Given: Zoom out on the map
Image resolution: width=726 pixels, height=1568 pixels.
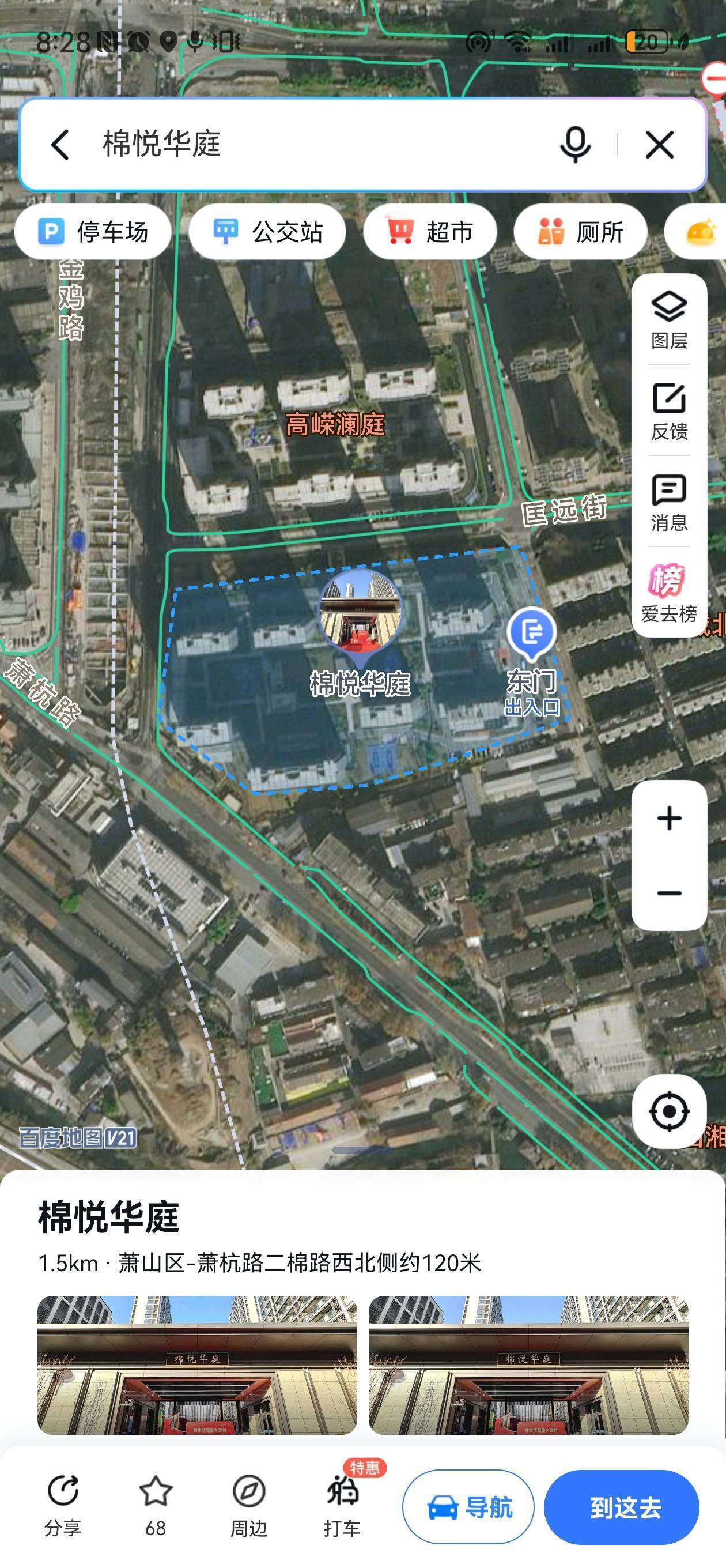Looking at the screenshot, I should pyautogui.click(x=669, y=893).
